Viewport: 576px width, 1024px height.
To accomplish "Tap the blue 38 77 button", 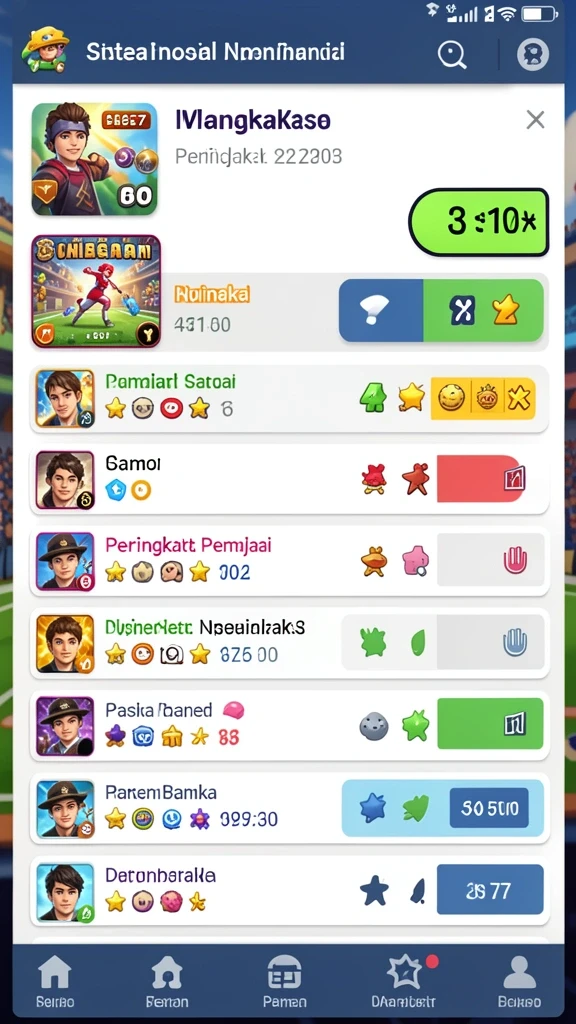I will coord(490,889).
